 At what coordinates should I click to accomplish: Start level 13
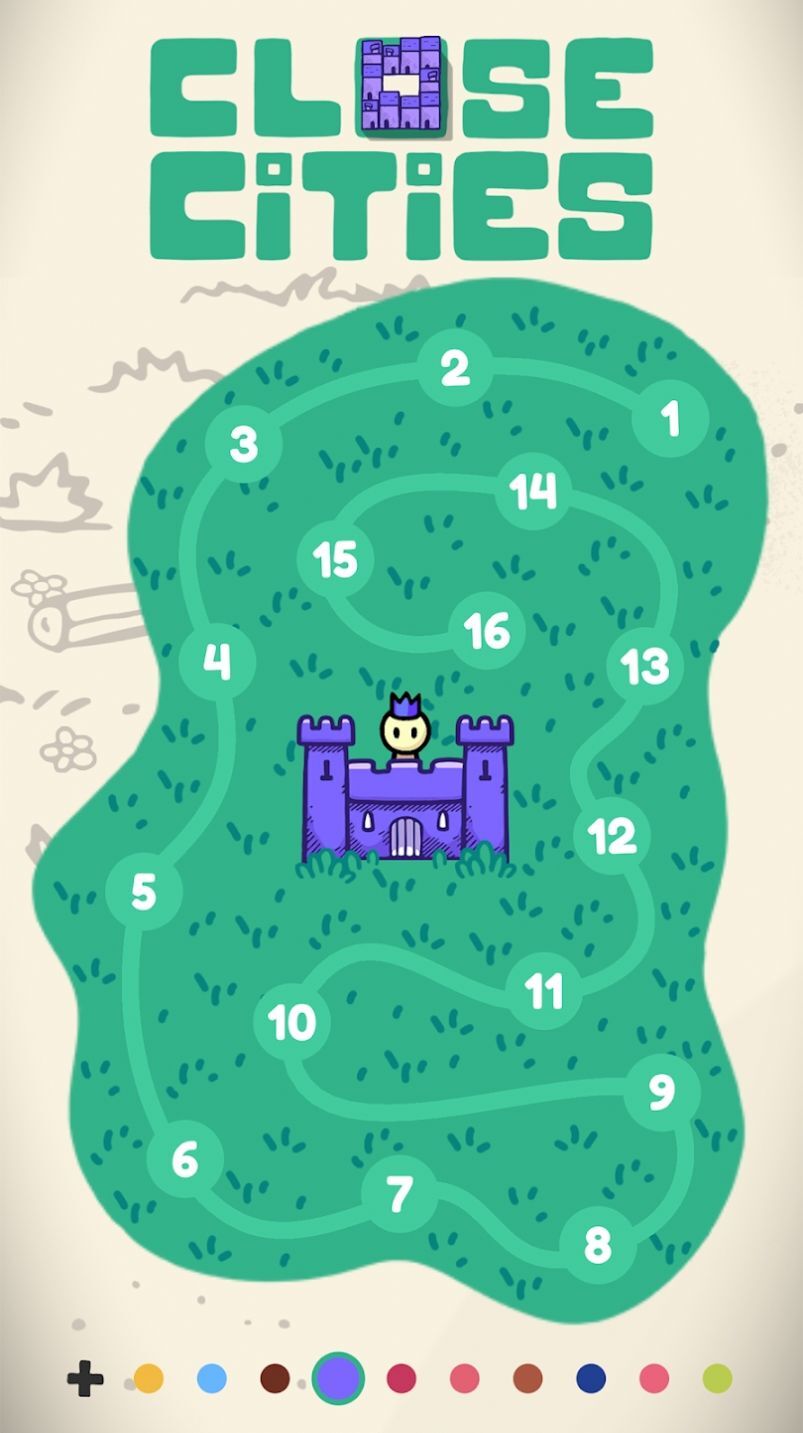point(645,665)
